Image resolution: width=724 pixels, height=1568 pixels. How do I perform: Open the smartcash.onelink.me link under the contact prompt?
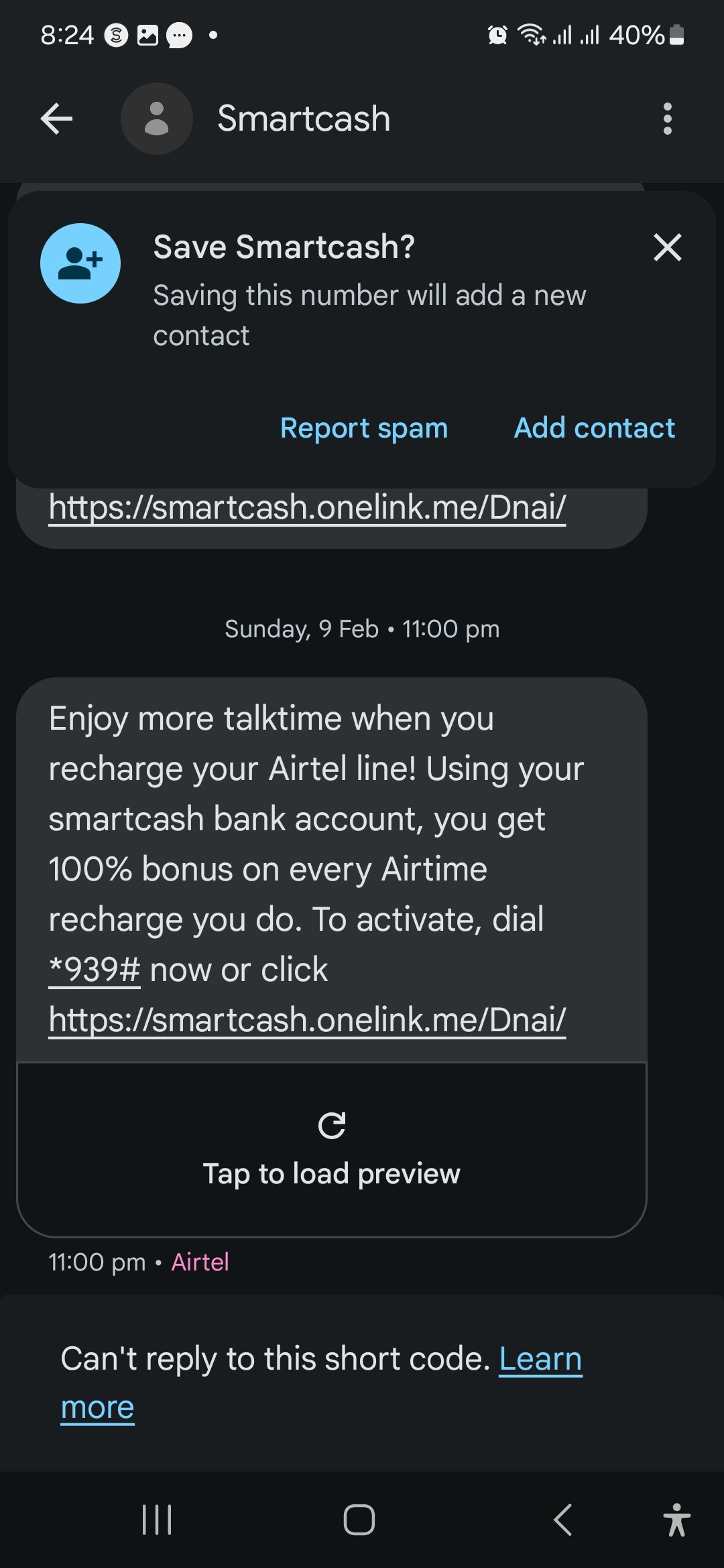(x=307, y=507)
